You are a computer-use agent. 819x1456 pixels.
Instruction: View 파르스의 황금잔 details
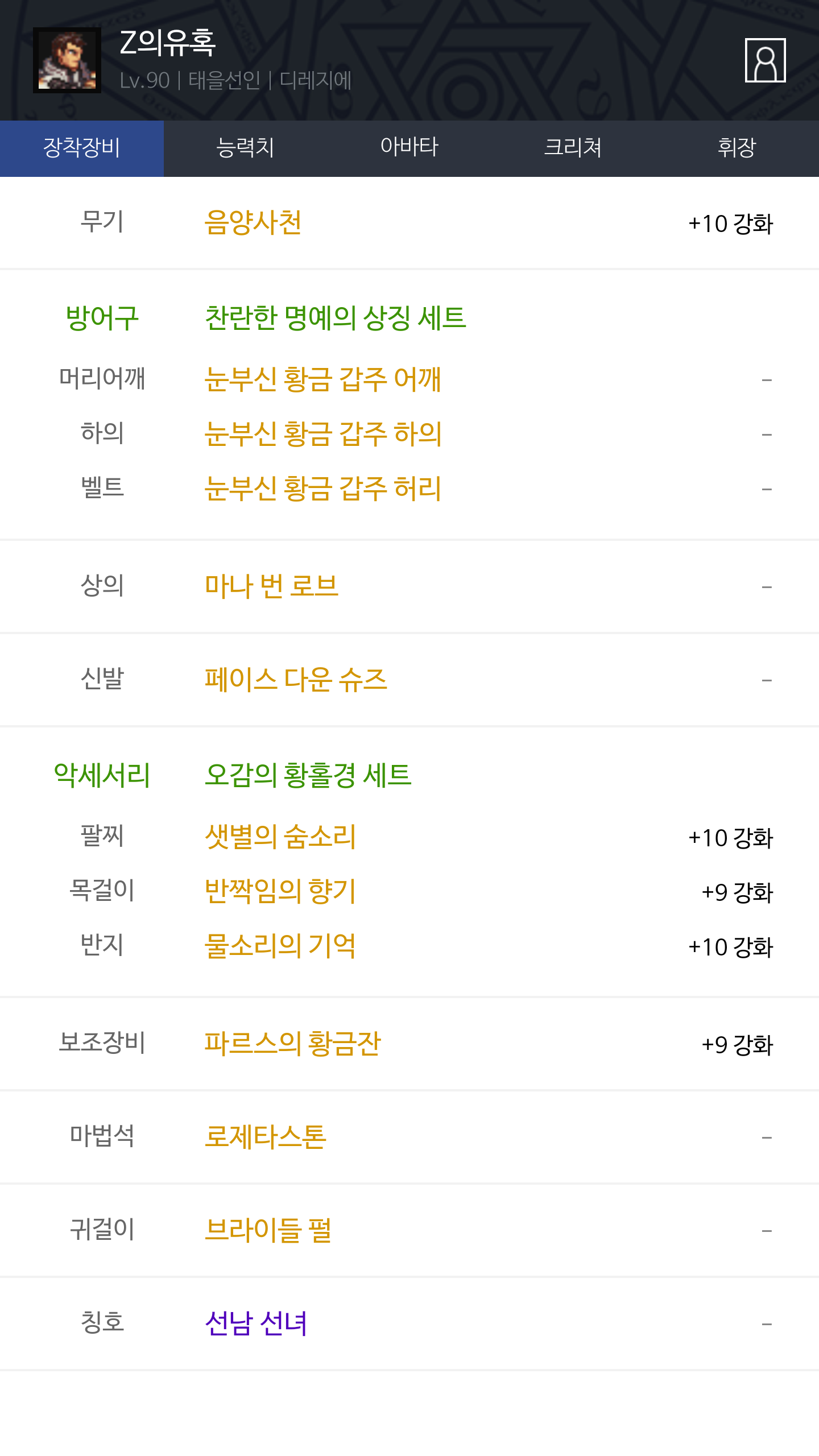tap(293, 1043)
